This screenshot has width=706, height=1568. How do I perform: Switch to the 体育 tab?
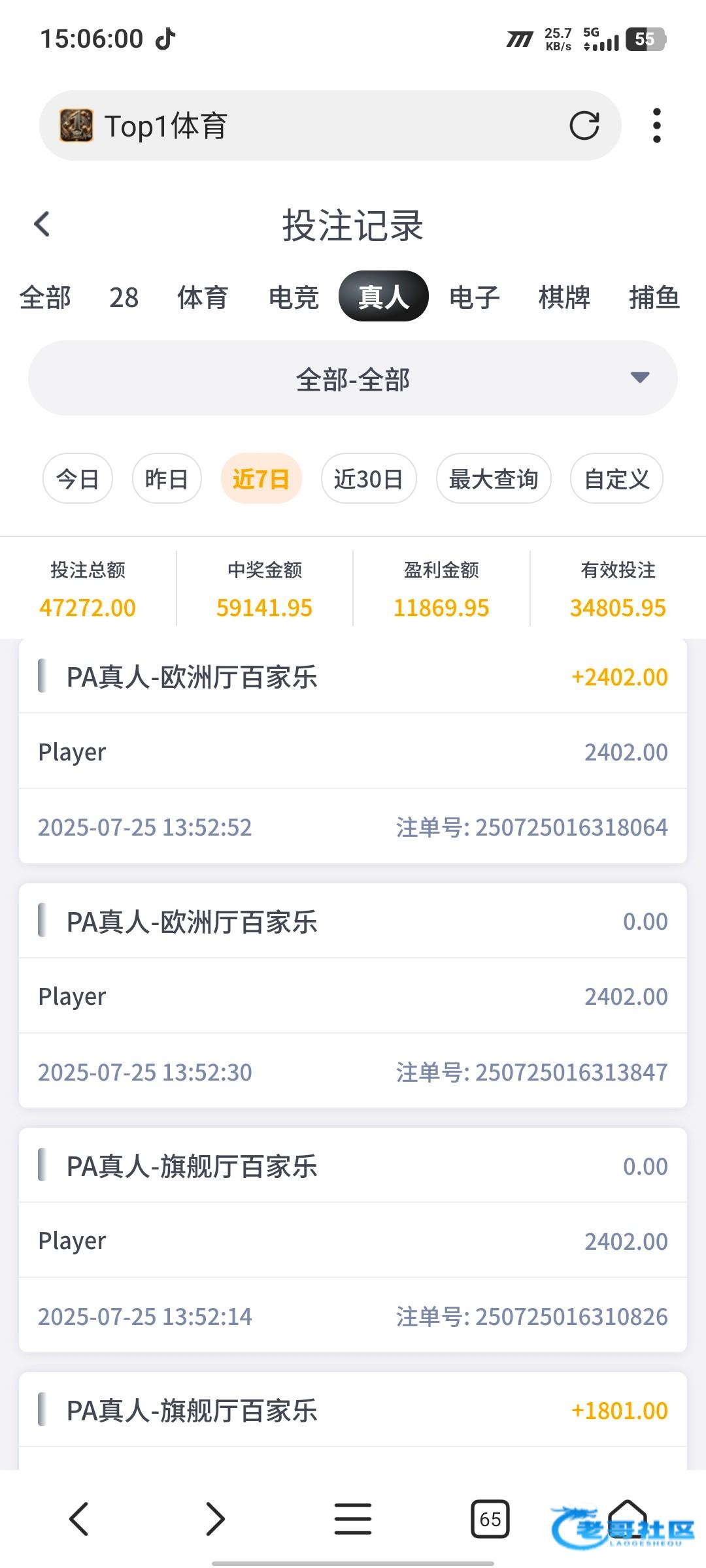(x=203, y=297)
